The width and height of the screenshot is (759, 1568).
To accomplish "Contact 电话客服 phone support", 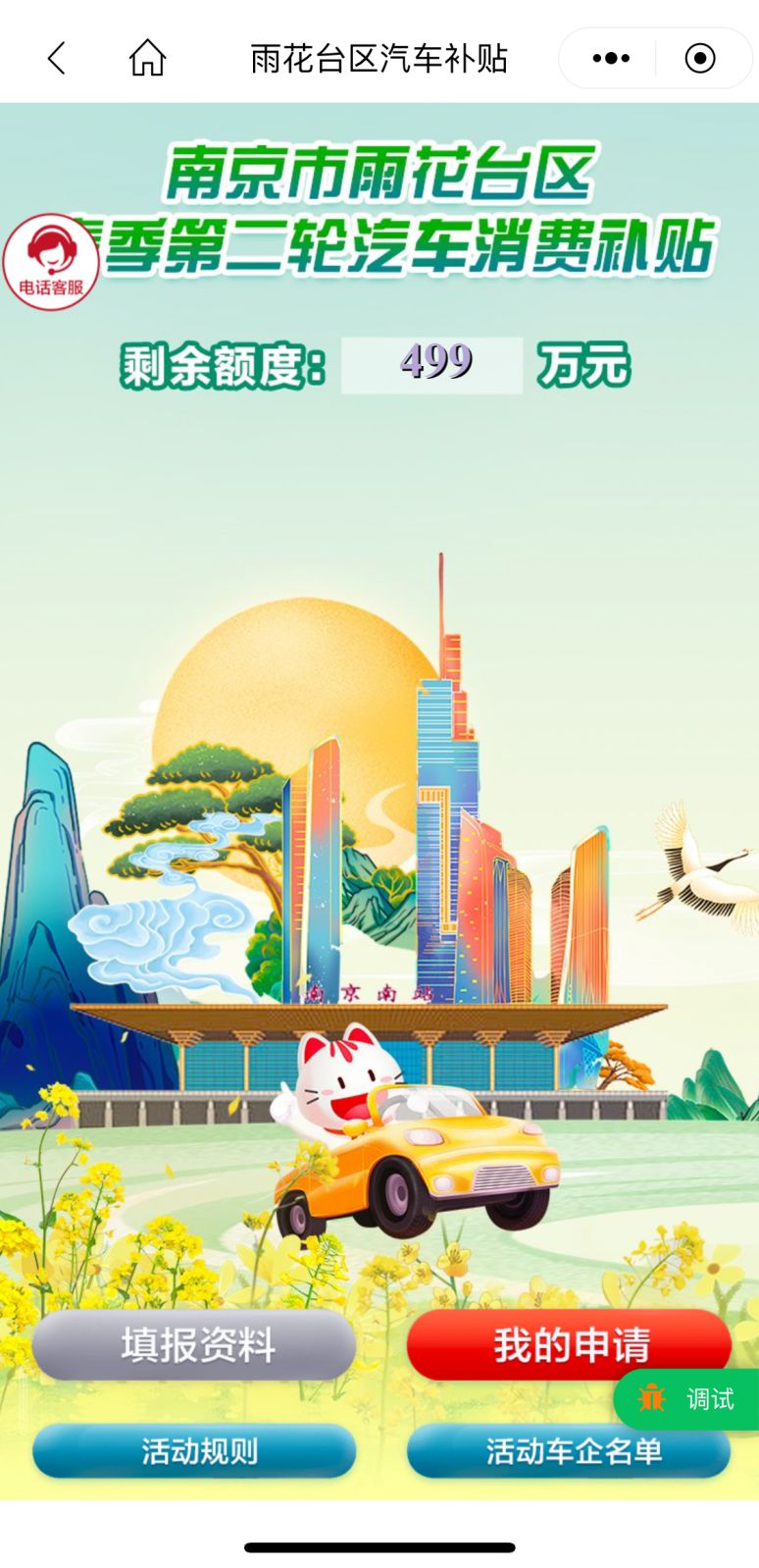I will (x=51, y=261).
